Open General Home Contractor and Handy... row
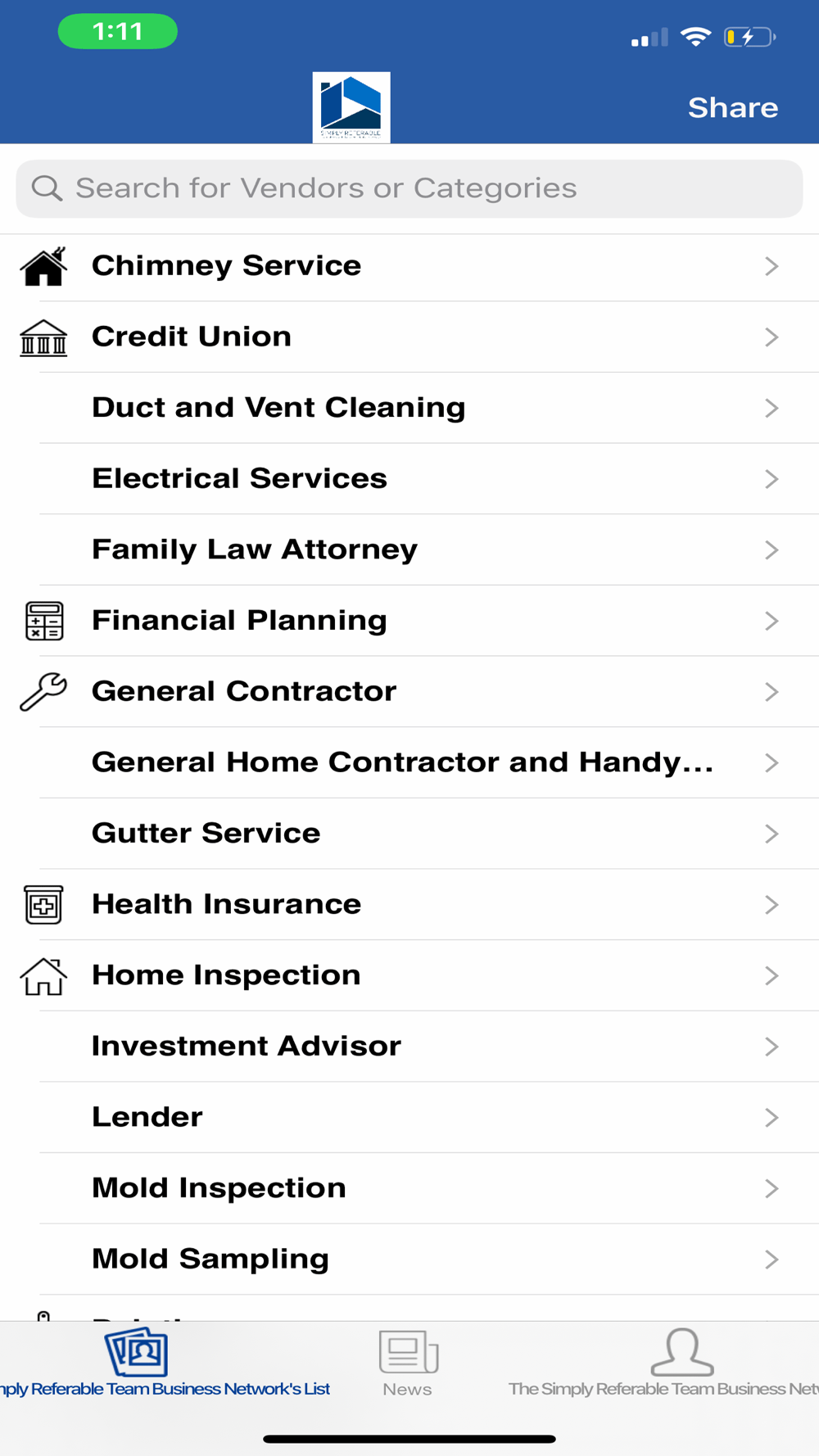This screenshot has width=819, height=1456. click(409, 762)
